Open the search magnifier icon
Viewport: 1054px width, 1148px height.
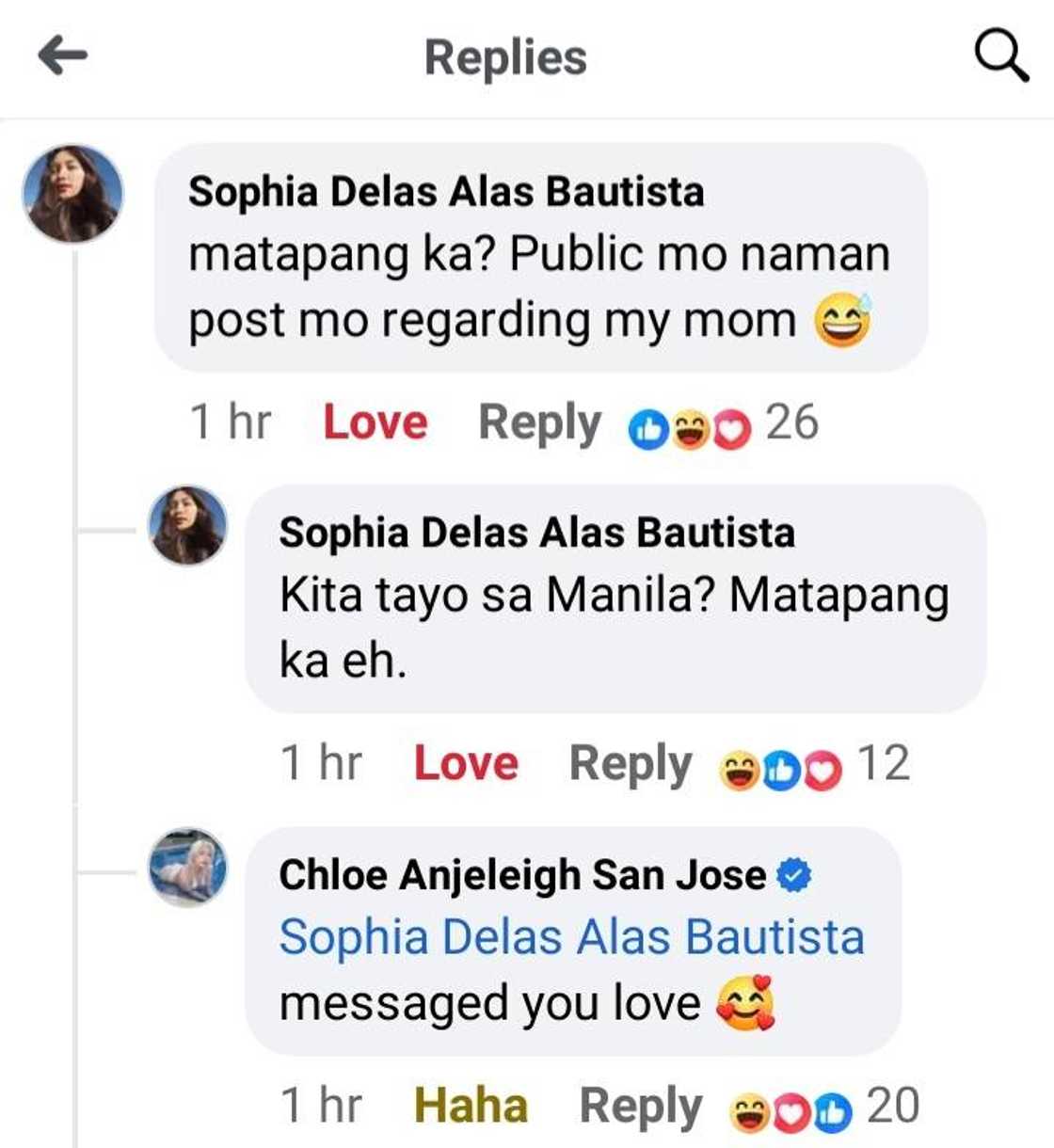[x=999, y=56]
